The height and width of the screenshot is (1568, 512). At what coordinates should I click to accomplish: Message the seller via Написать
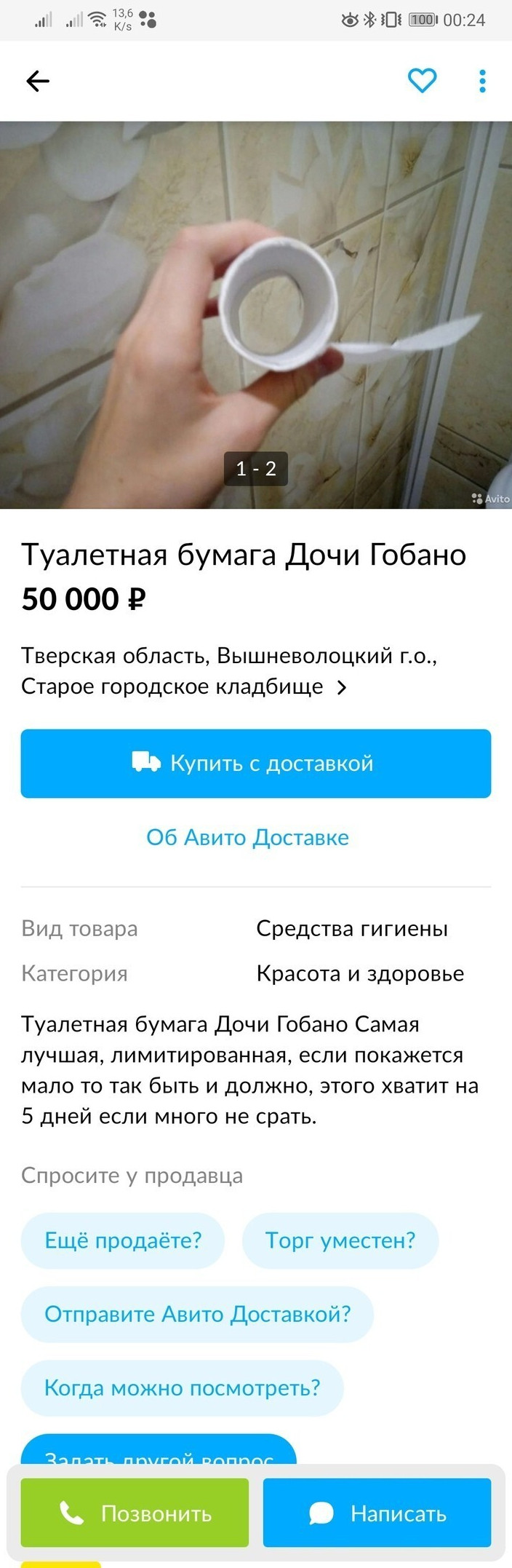pos(377,1513)
